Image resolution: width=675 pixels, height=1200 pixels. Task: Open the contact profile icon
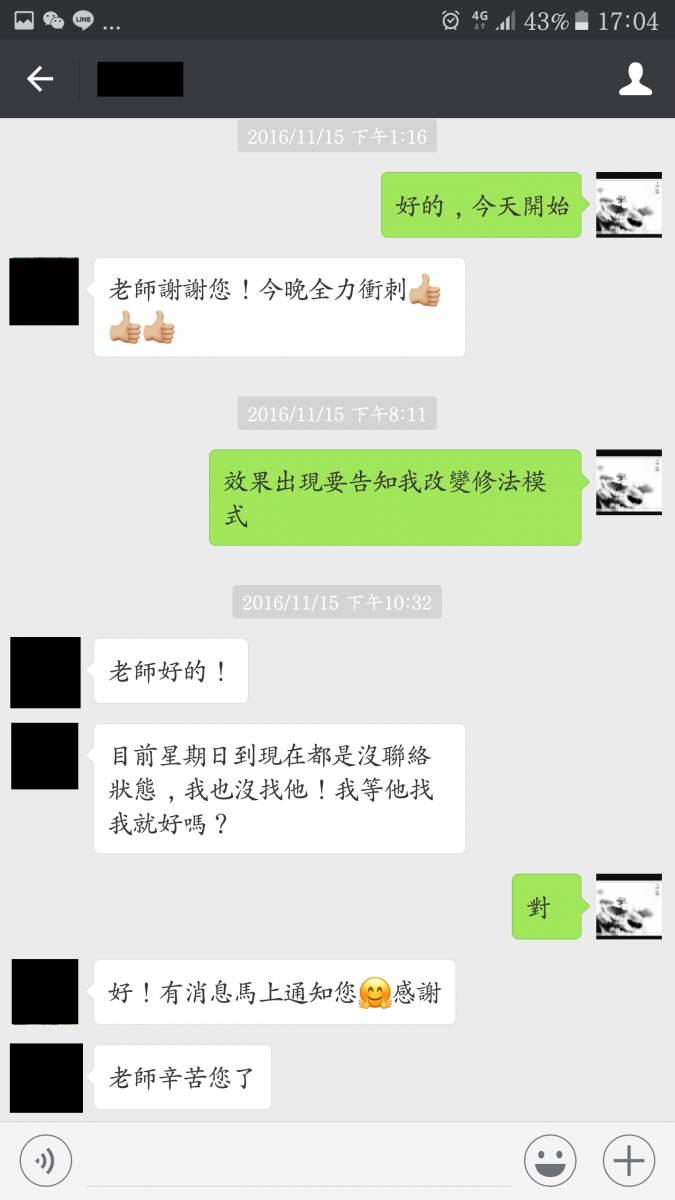pyautogui.click(x=635, y=79)
